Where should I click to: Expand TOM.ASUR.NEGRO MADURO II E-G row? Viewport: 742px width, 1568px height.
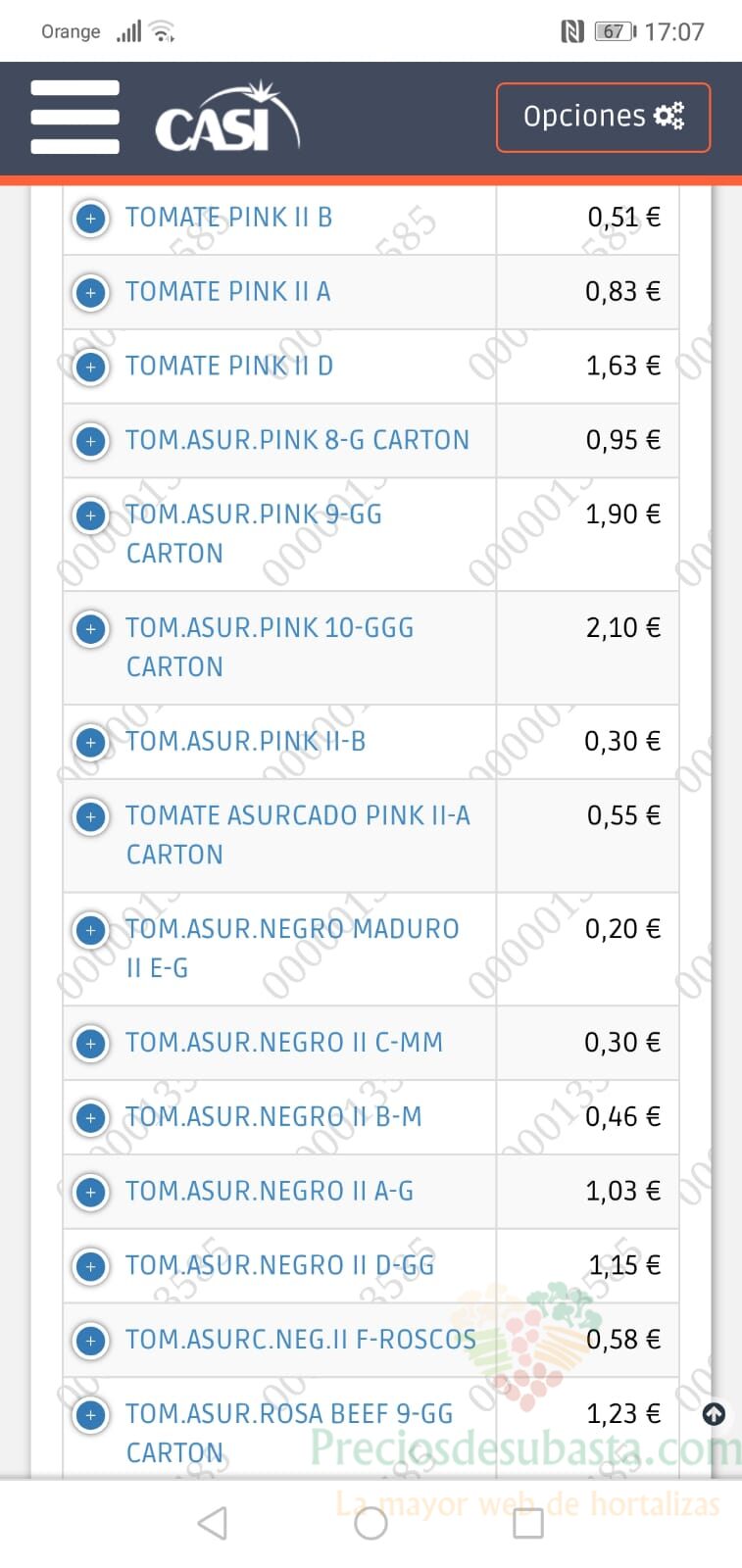(91, 930)
